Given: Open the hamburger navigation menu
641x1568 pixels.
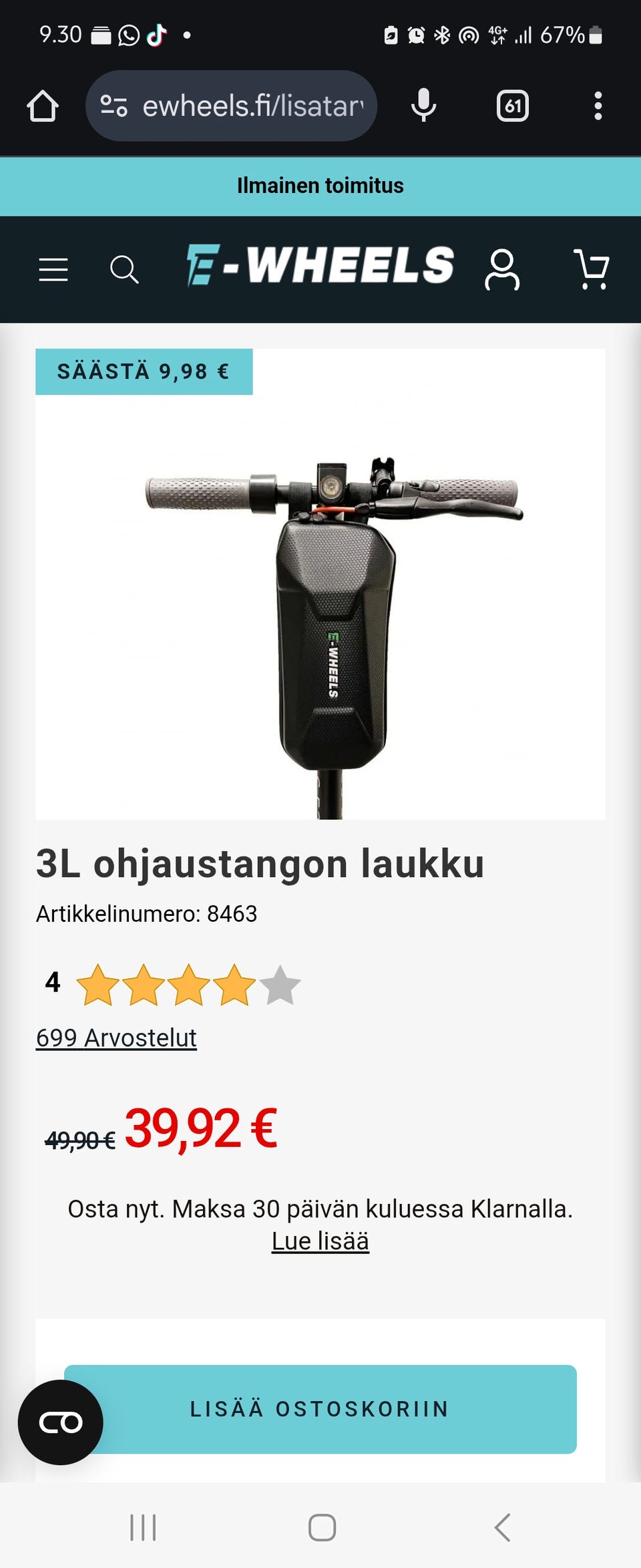Looking at the screenshot, I should tap(52, 269).
